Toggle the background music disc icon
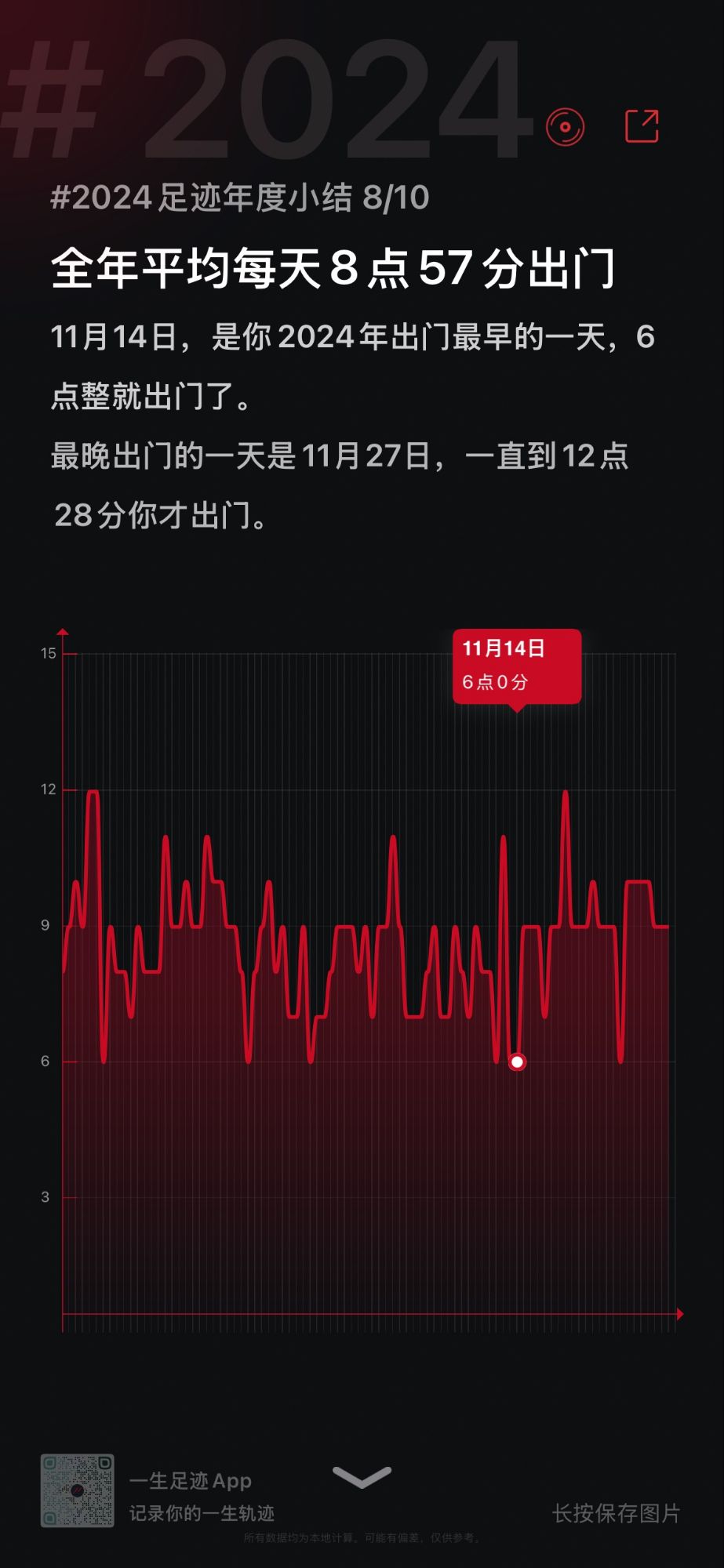This screenshot has height=1568, width=724. tap(565, 127)
